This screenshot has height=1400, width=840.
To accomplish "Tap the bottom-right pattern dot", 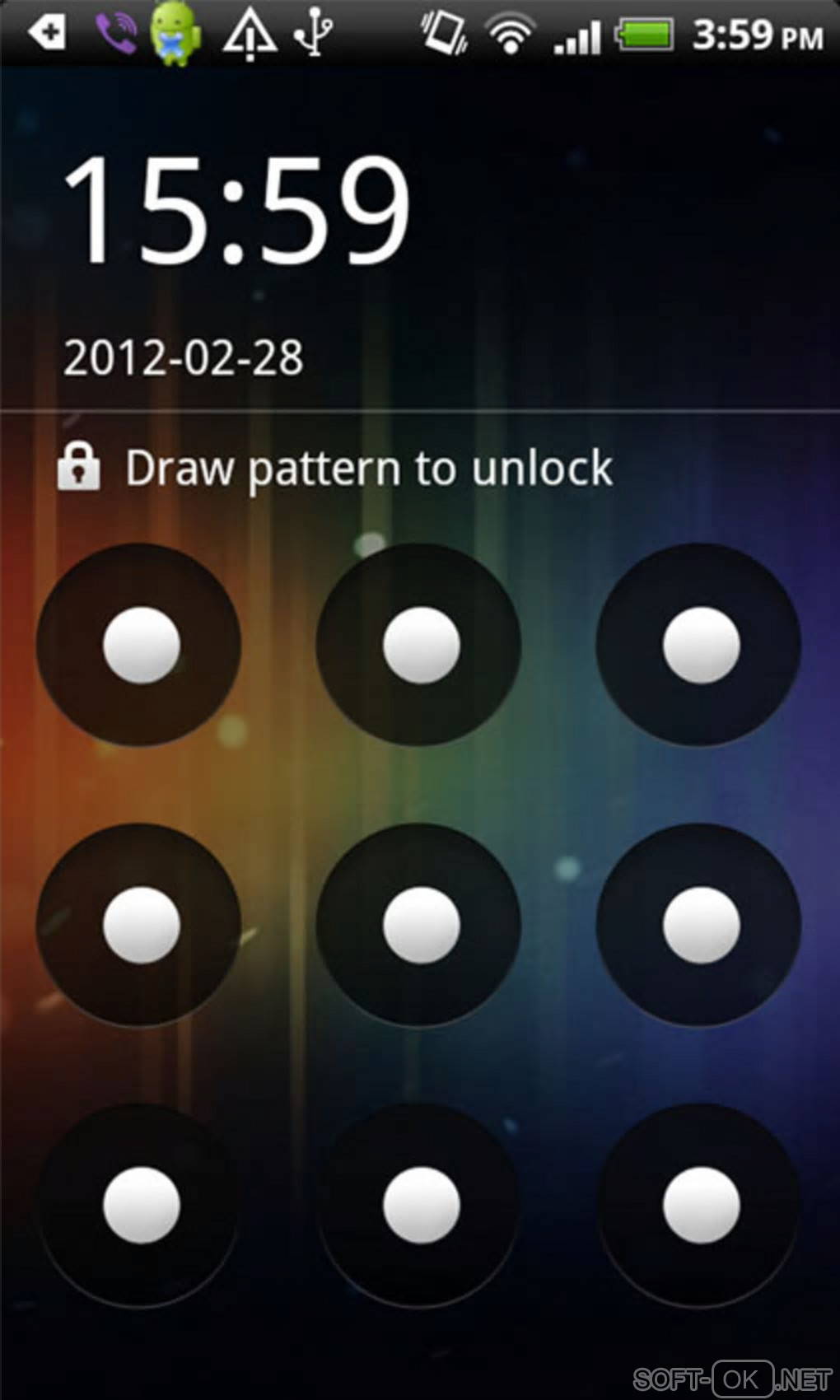I will tap(701, 1205).
